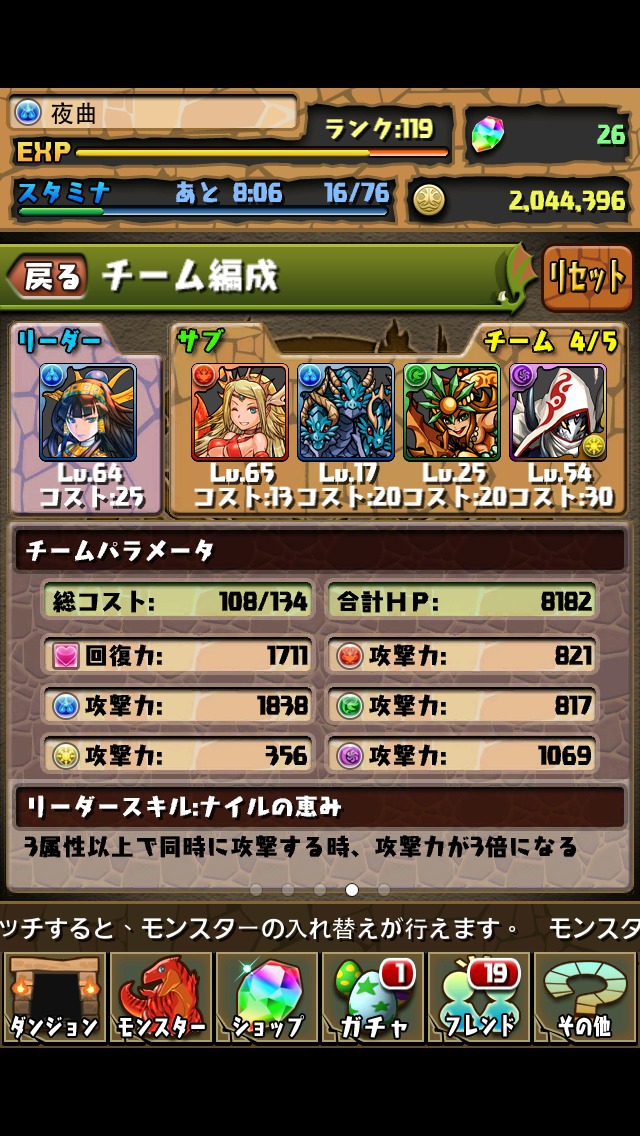Open the モンスター monster tab

coord(160,997)
